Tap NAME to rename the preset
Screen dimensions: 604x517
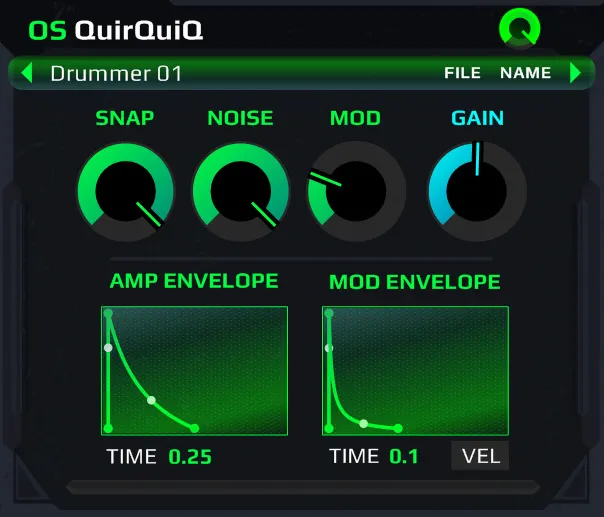[x=525, y=73]
